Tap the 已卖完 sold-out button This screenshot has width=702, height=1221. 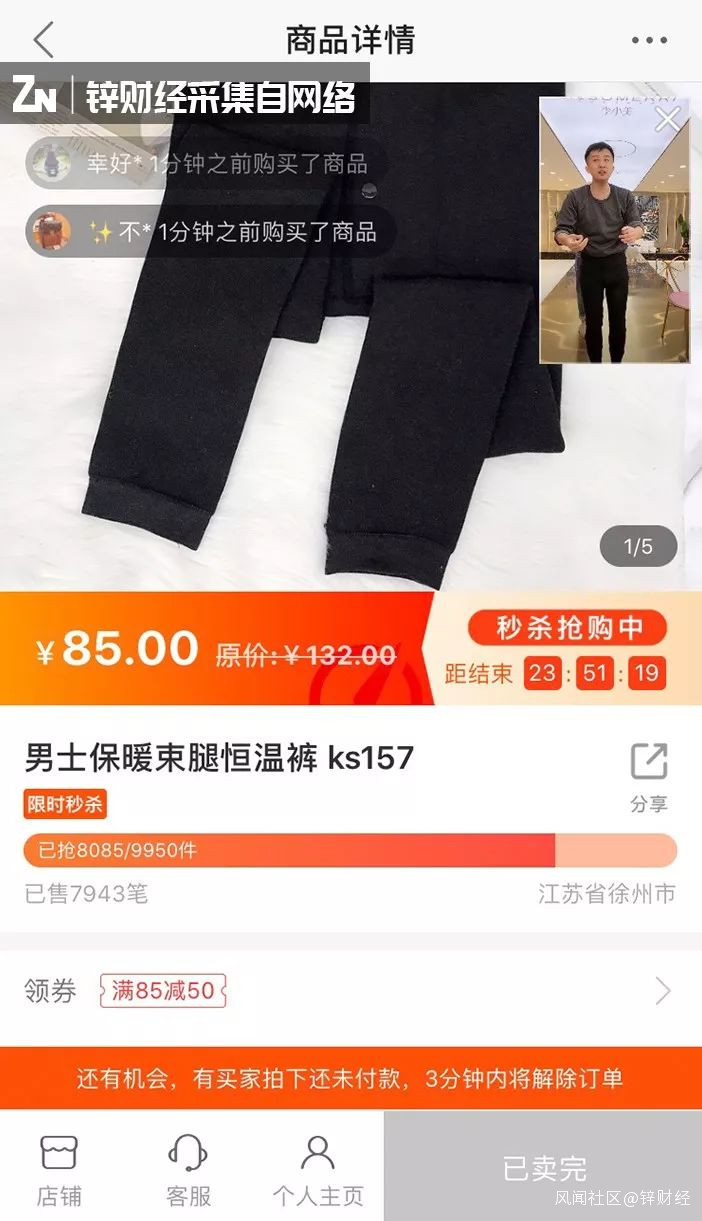(543, 1167)
